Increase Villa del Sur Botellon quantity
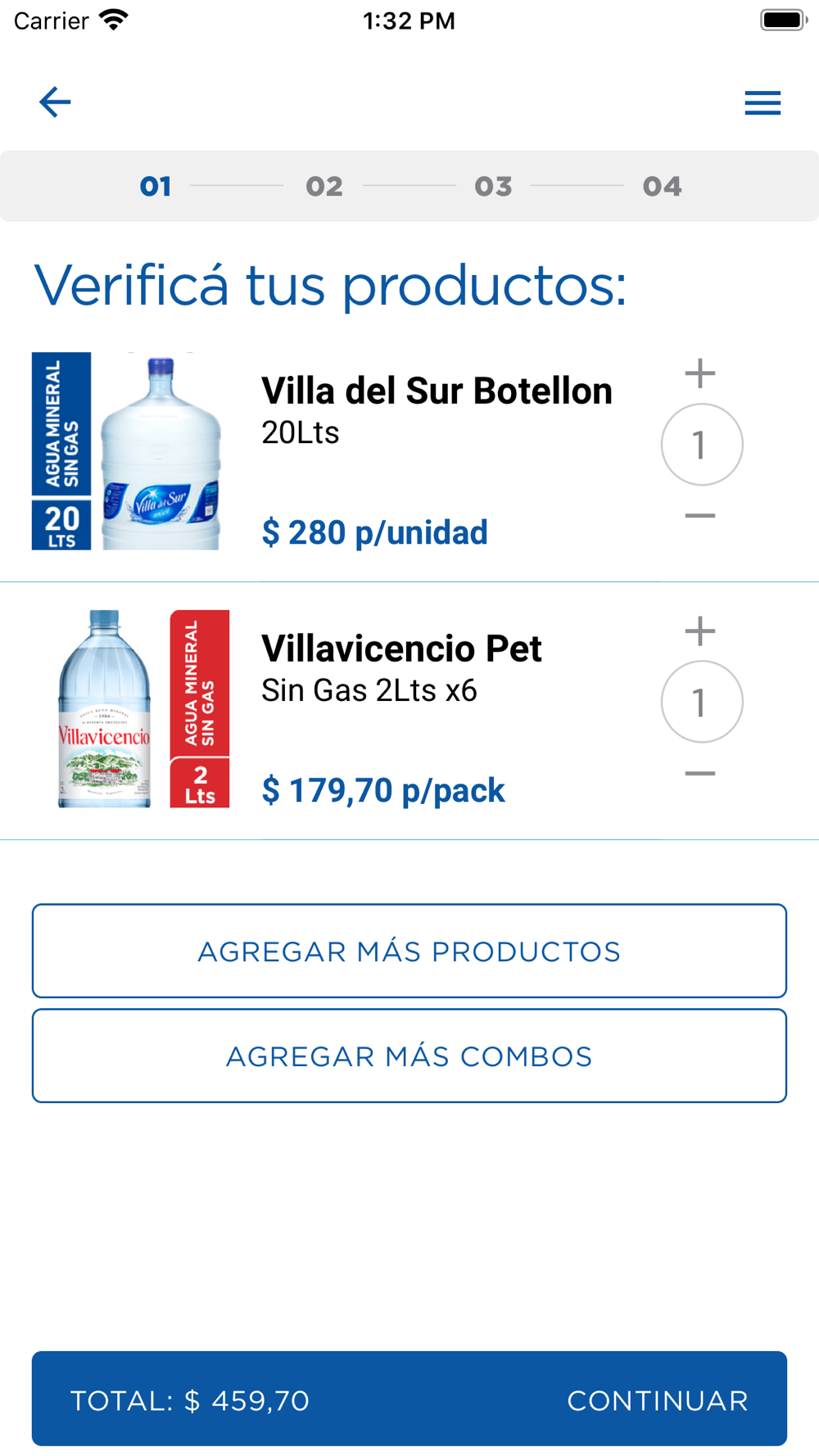This screenshot has width=819, height=1456. point(700,373)
